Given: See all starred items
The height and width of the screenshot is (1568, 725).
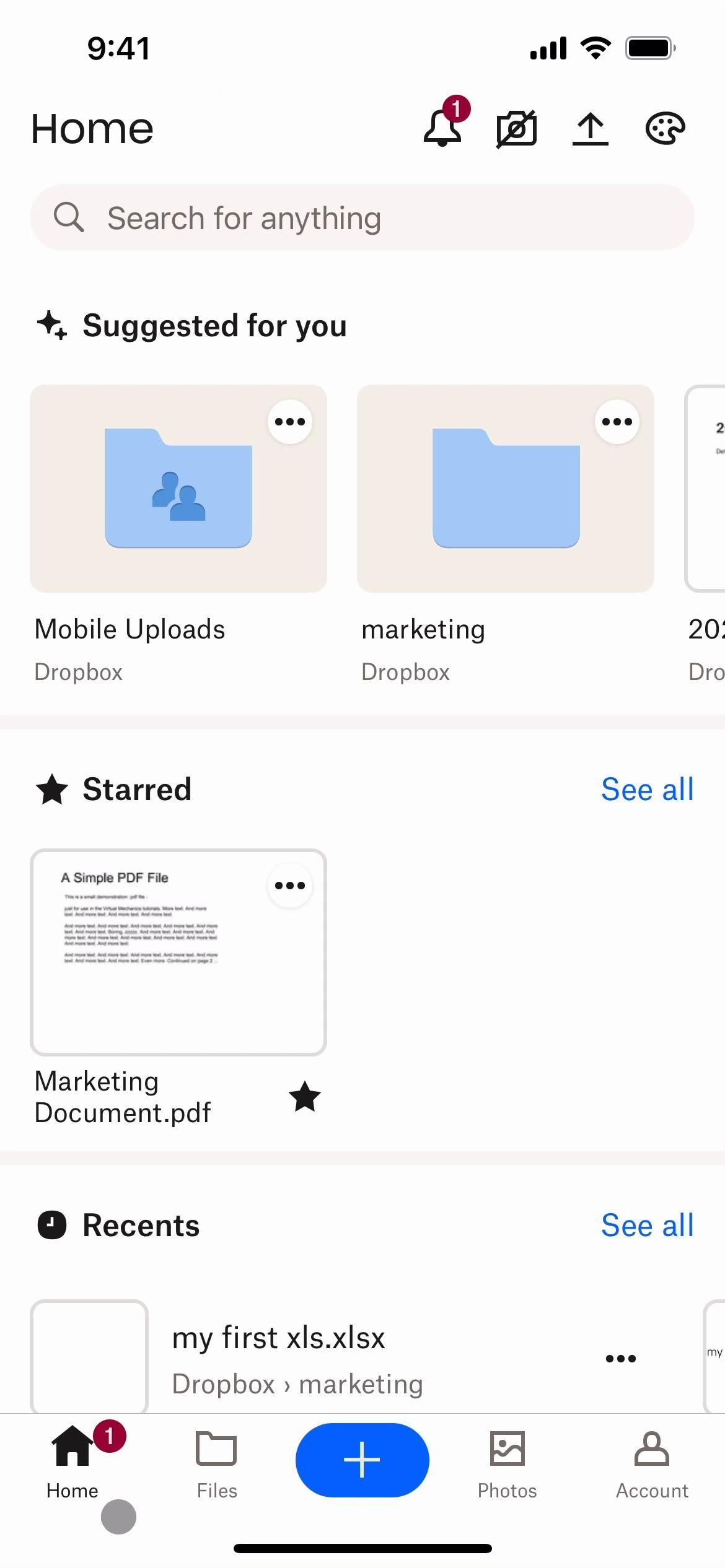Looking at the screenshot, I should point(647,790).
